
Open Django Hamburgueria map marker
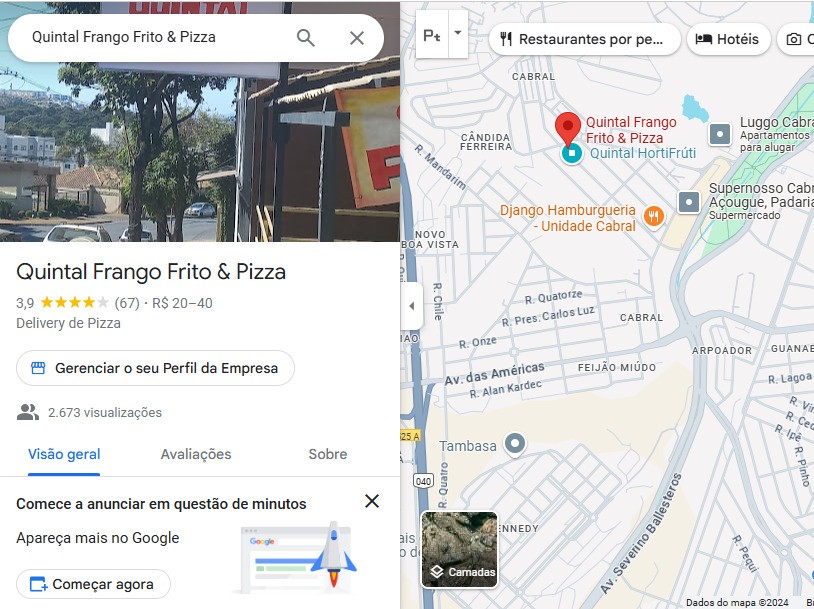coord(653,215)
